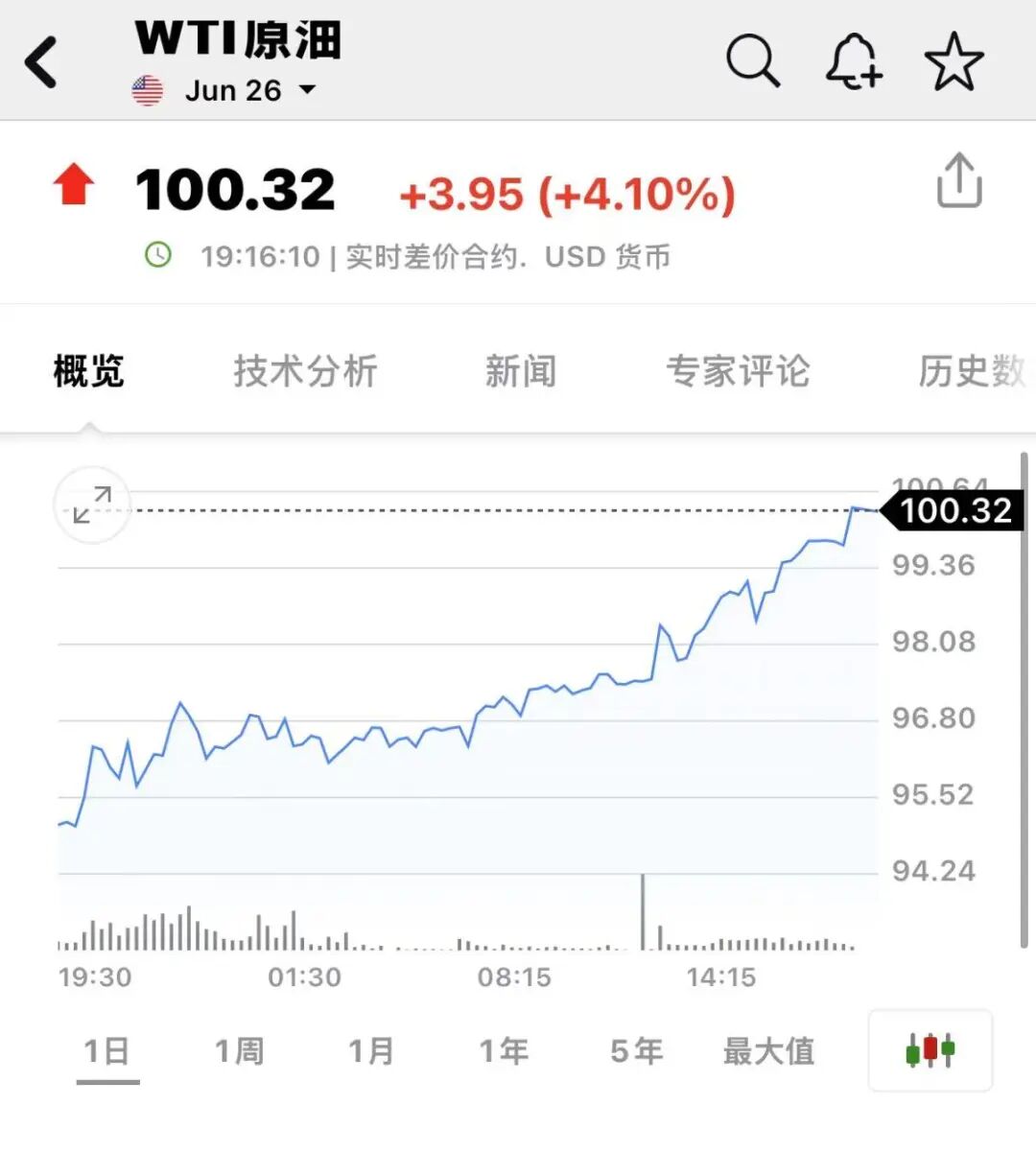Screen dimensions: 1036x1152
Task: Click the back arrow
Action: [40, 58]
